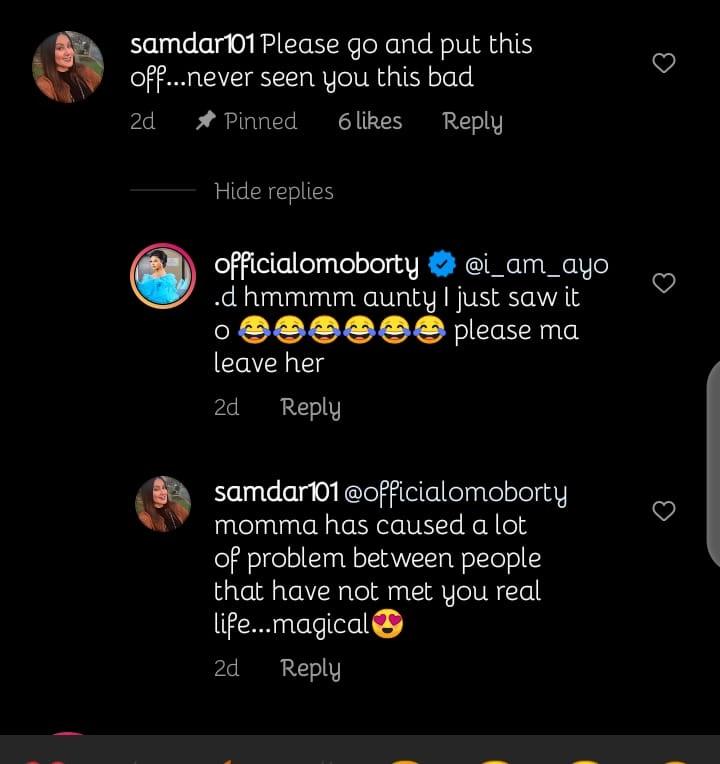Viewport: 720px width, 764px height.
Task: Reply to officialomoborty's comment
Action: 310,407
